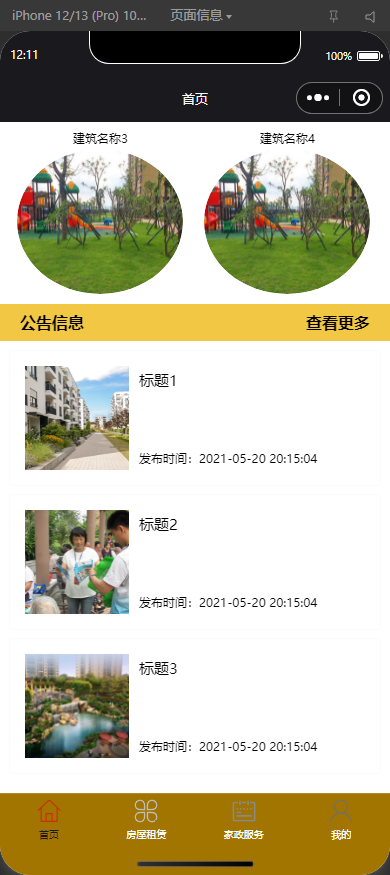This screenshot has width=390, height=875.
Task: Switch to the 我的 tab
Action: coord(341,819)
